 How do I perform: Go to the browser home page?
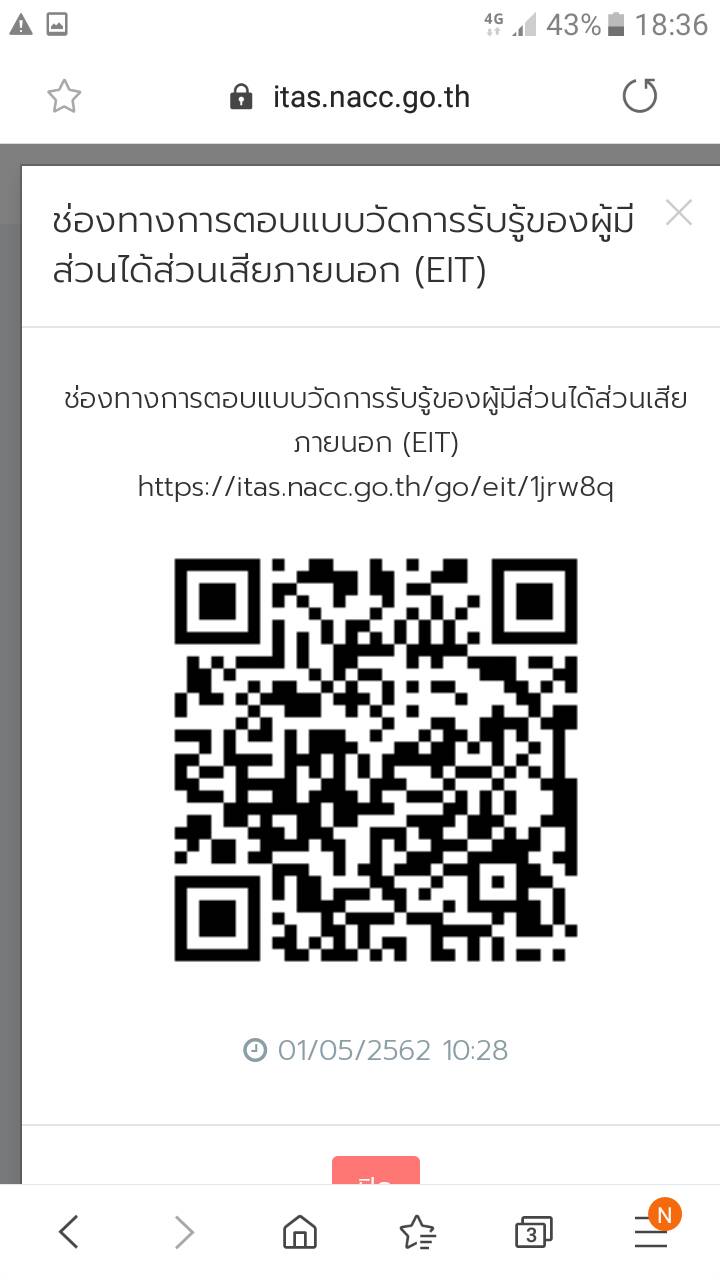coord(299,1233)
